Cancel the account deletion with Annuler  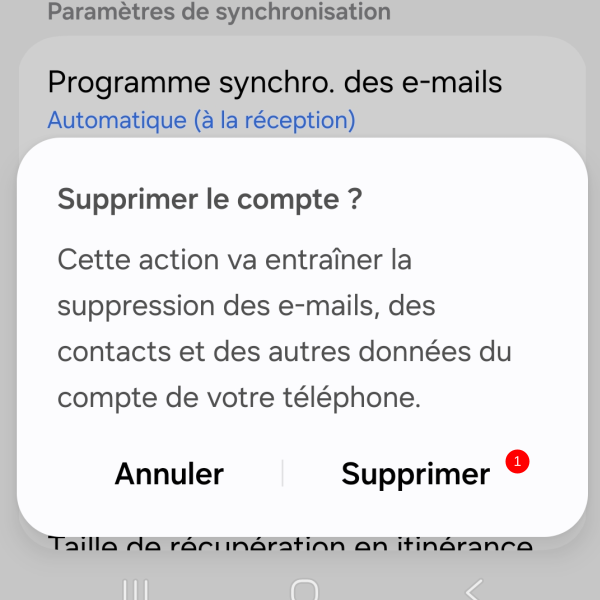pyautogui.click(x=169, y=474)
